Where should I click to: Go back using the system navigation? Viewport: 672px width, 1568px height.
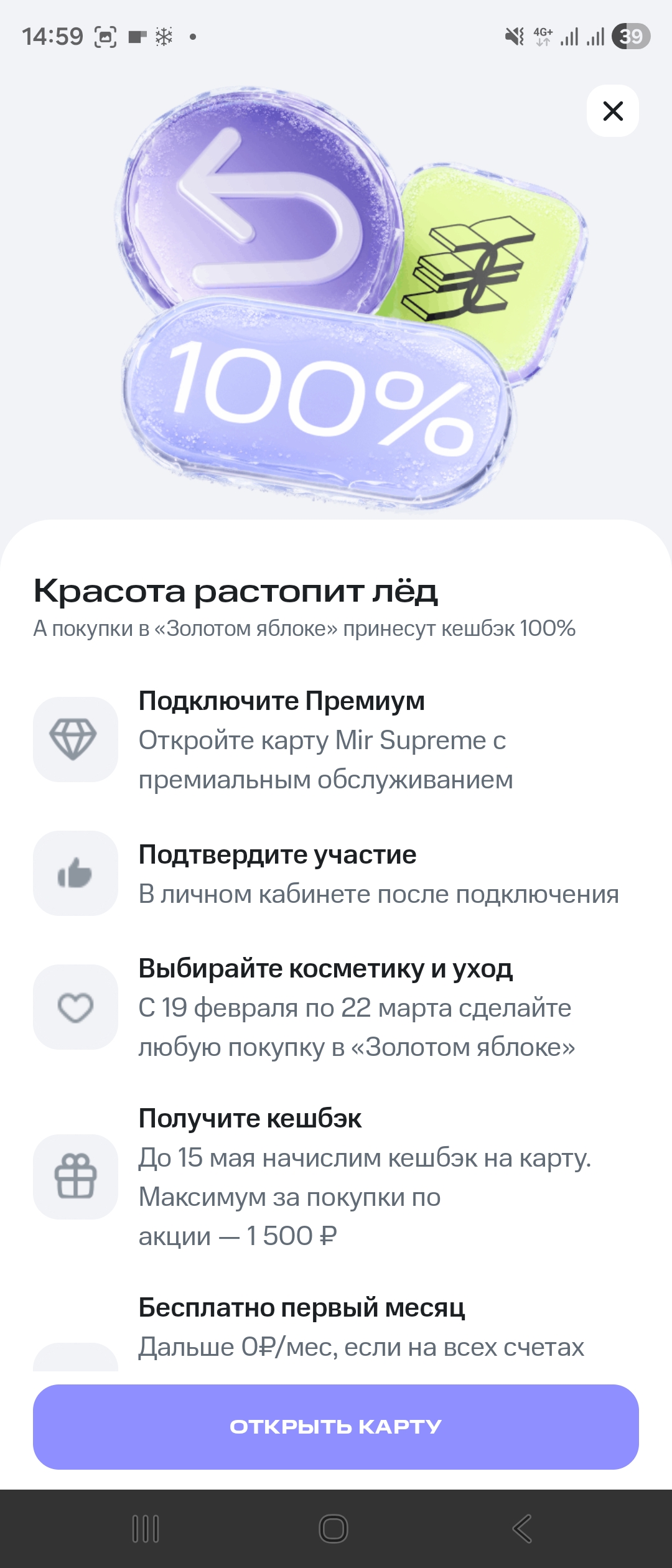pos(521,1529)
